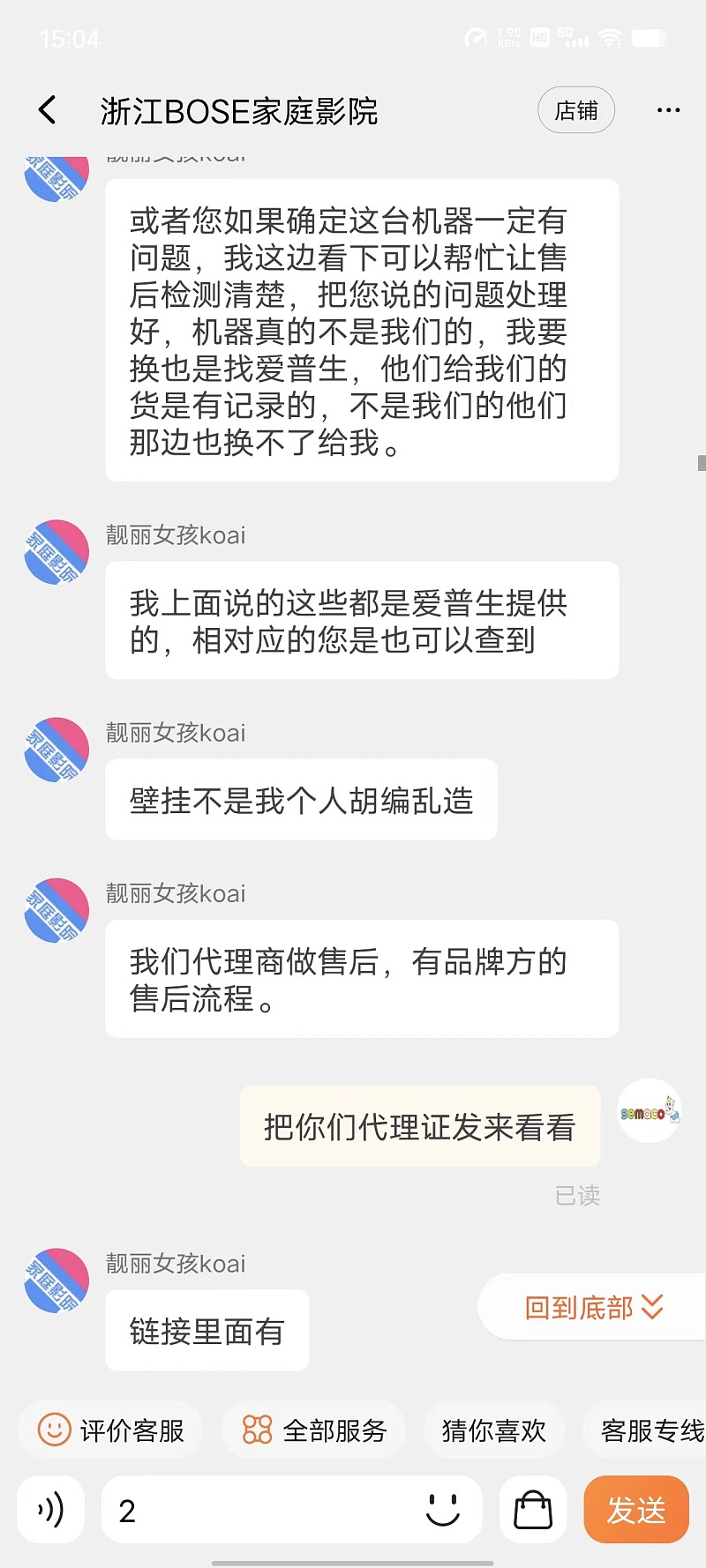Open 全部服务 all services
This screenshot has width=706, height=1568.
pyautogui.click(x=314, y=1430)
